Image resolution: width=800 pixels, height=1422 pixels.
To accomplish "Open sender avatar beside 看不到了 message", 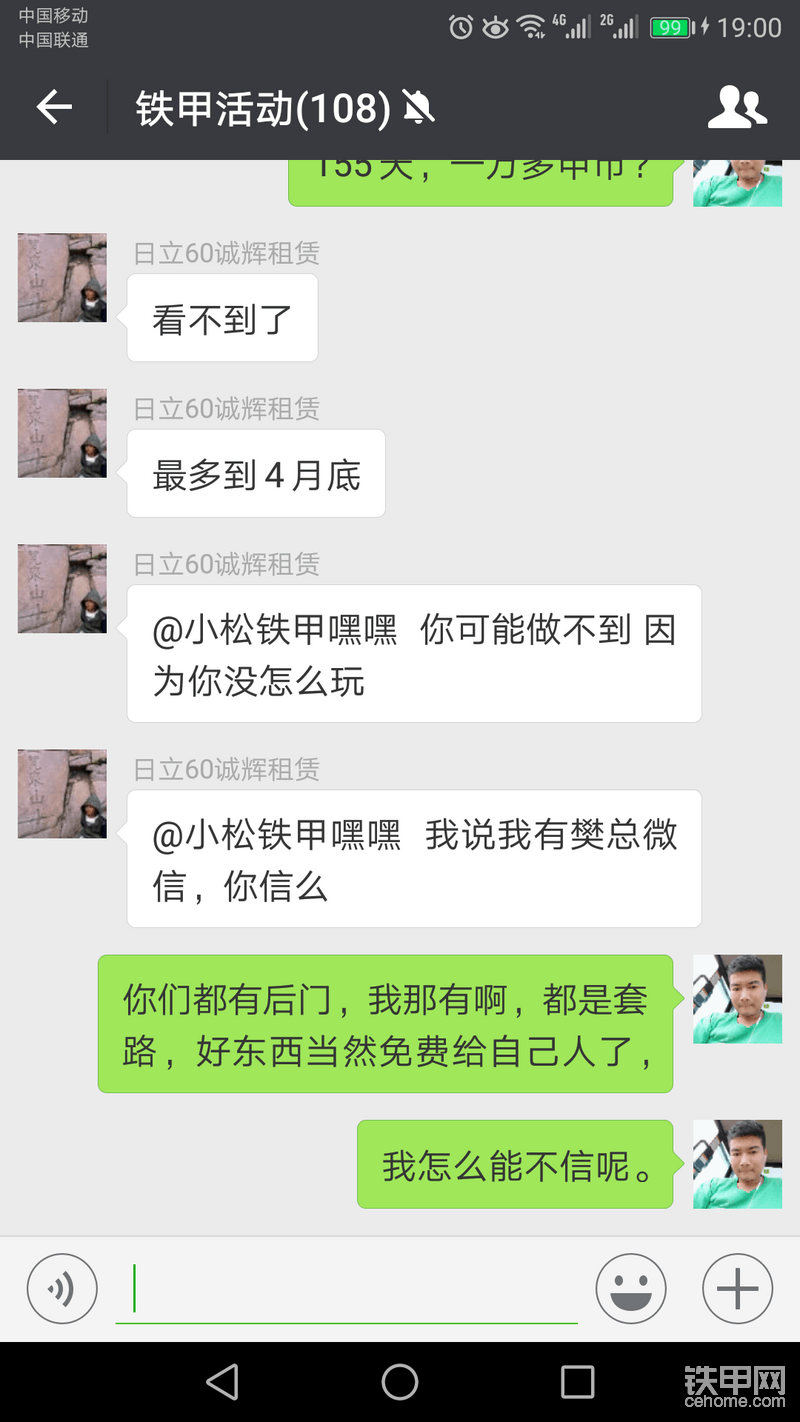I will [62, 278].
